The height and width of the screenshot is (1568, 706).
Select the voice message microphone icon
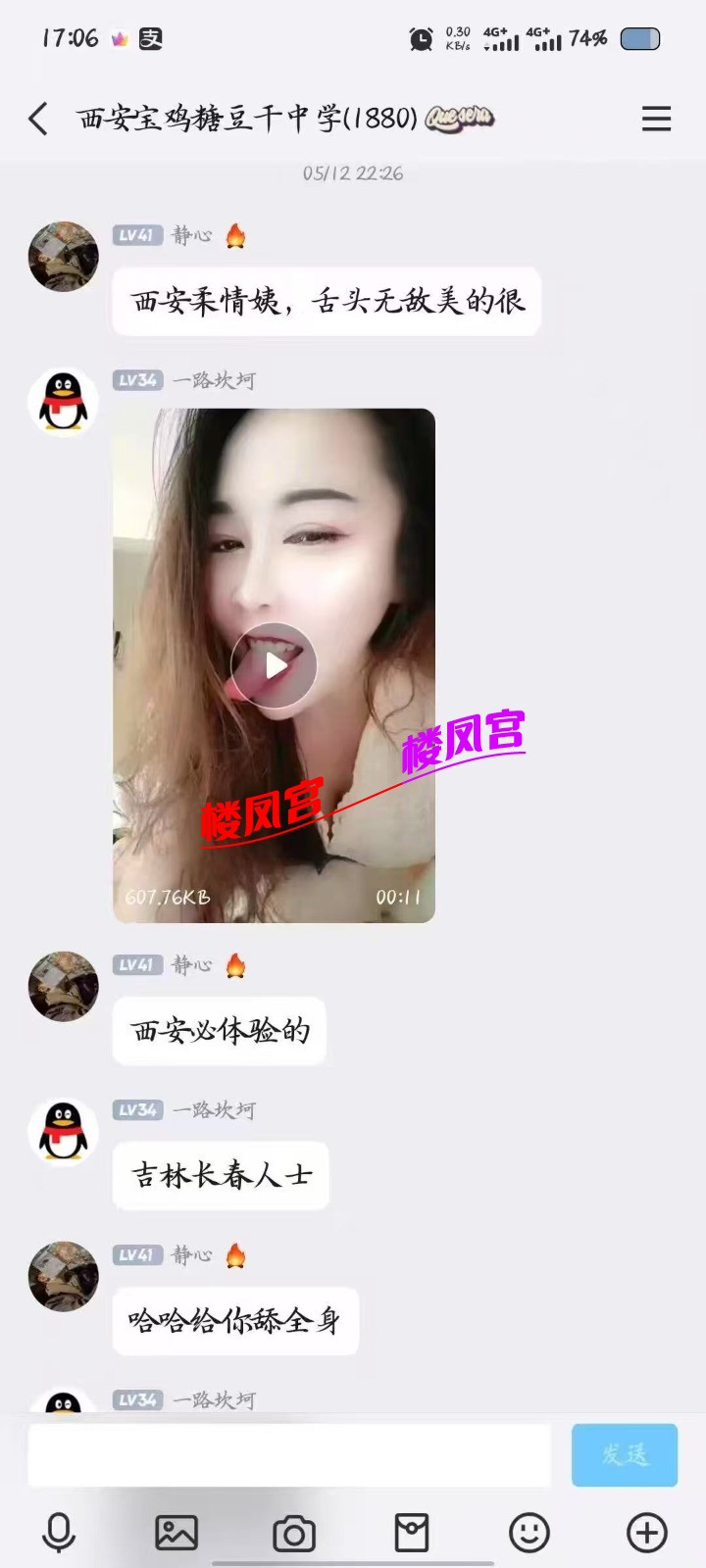(x=59, y=1532)
